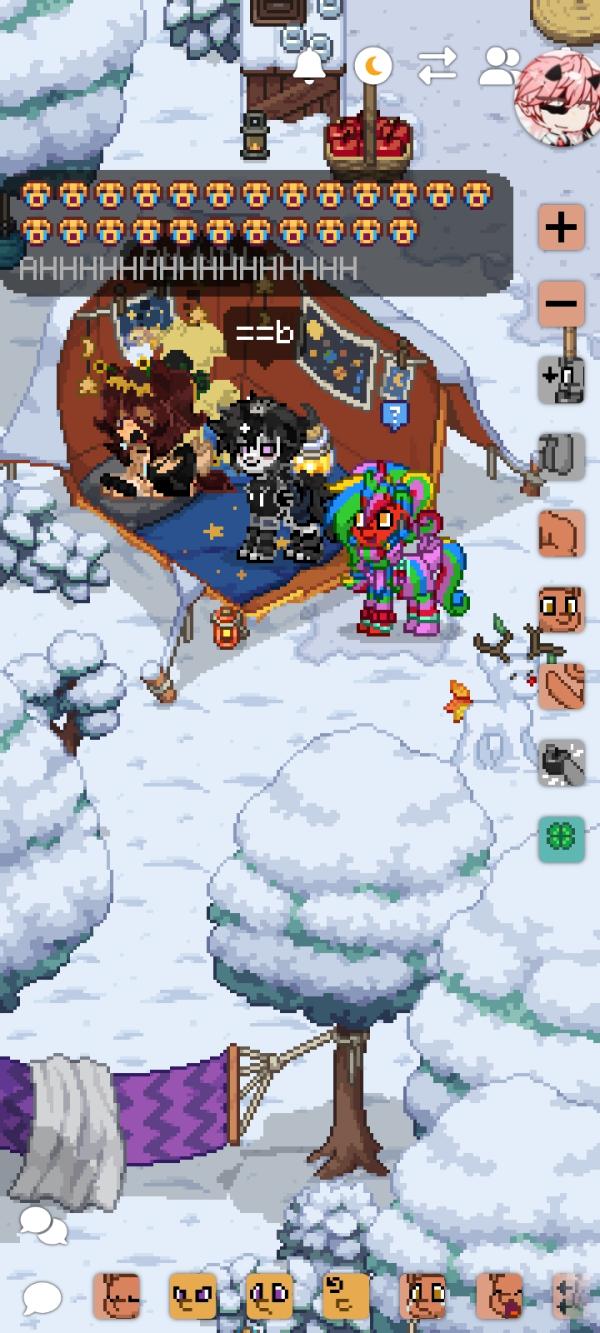600x1333 pixels.
Task: Toggle the moon night mode button
Action: [372, 66]
